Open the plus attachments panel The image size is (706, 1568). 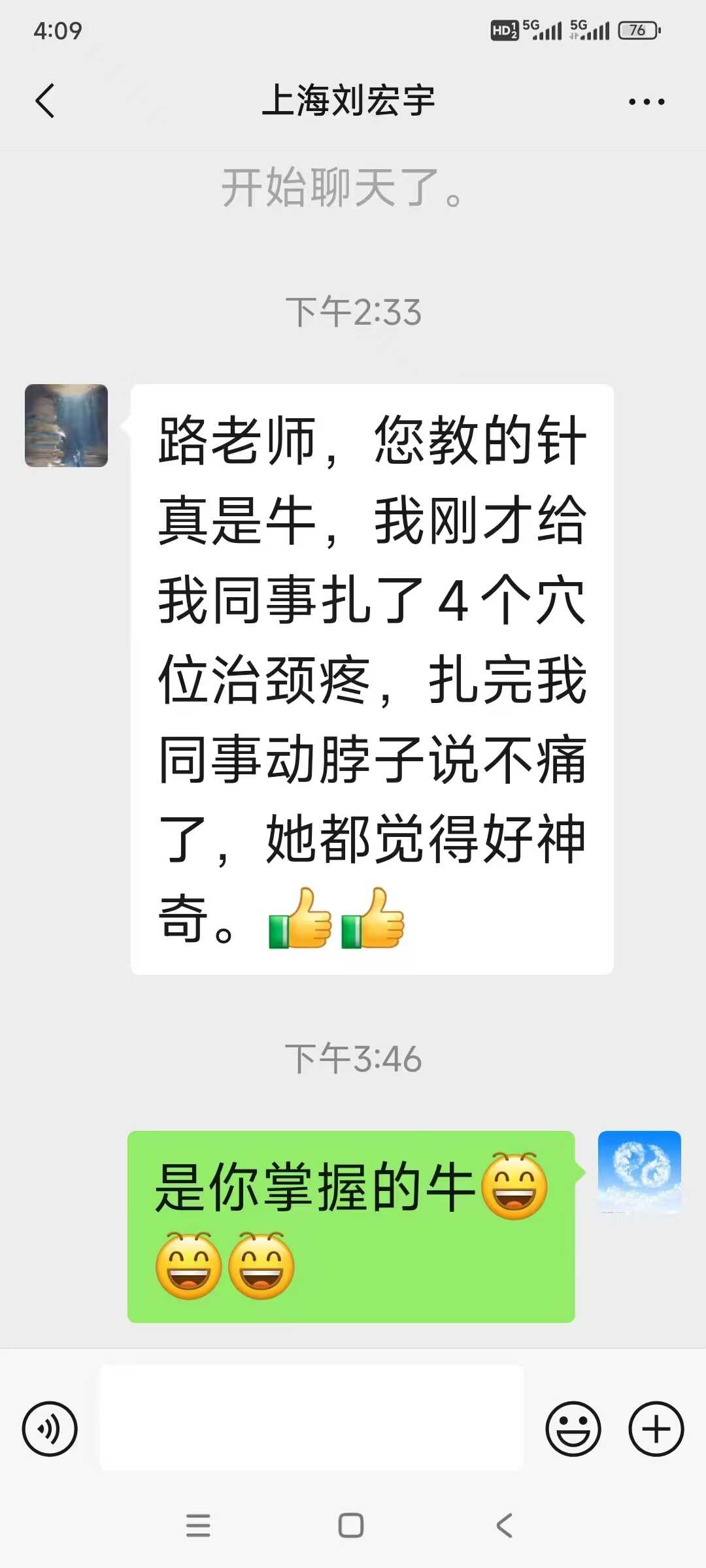coord(656,1429)
